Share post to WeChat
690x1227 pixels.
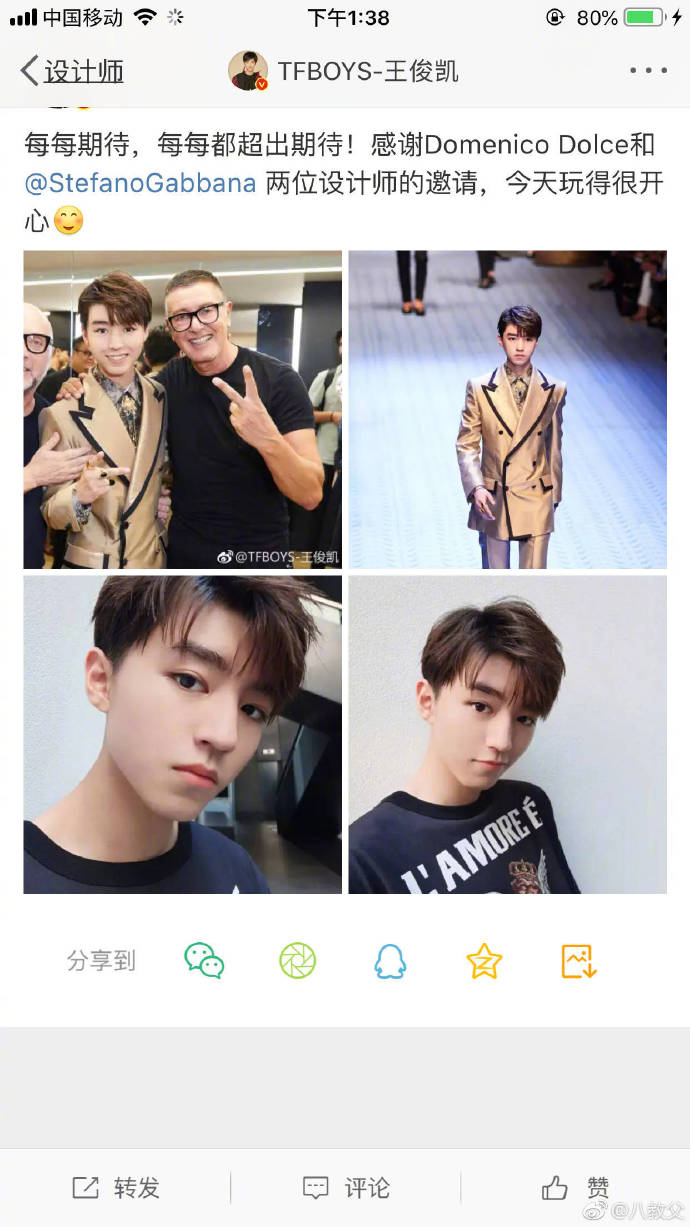tap(204, 961)
